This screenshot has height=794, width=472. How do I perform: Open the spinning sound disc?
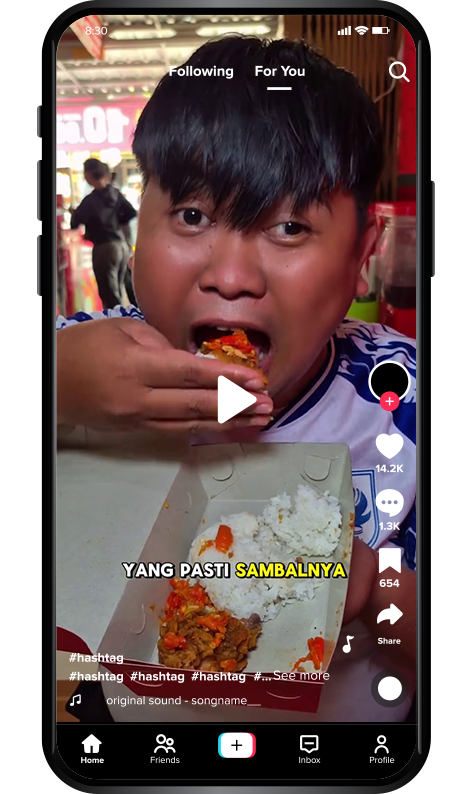pos(389,689)
